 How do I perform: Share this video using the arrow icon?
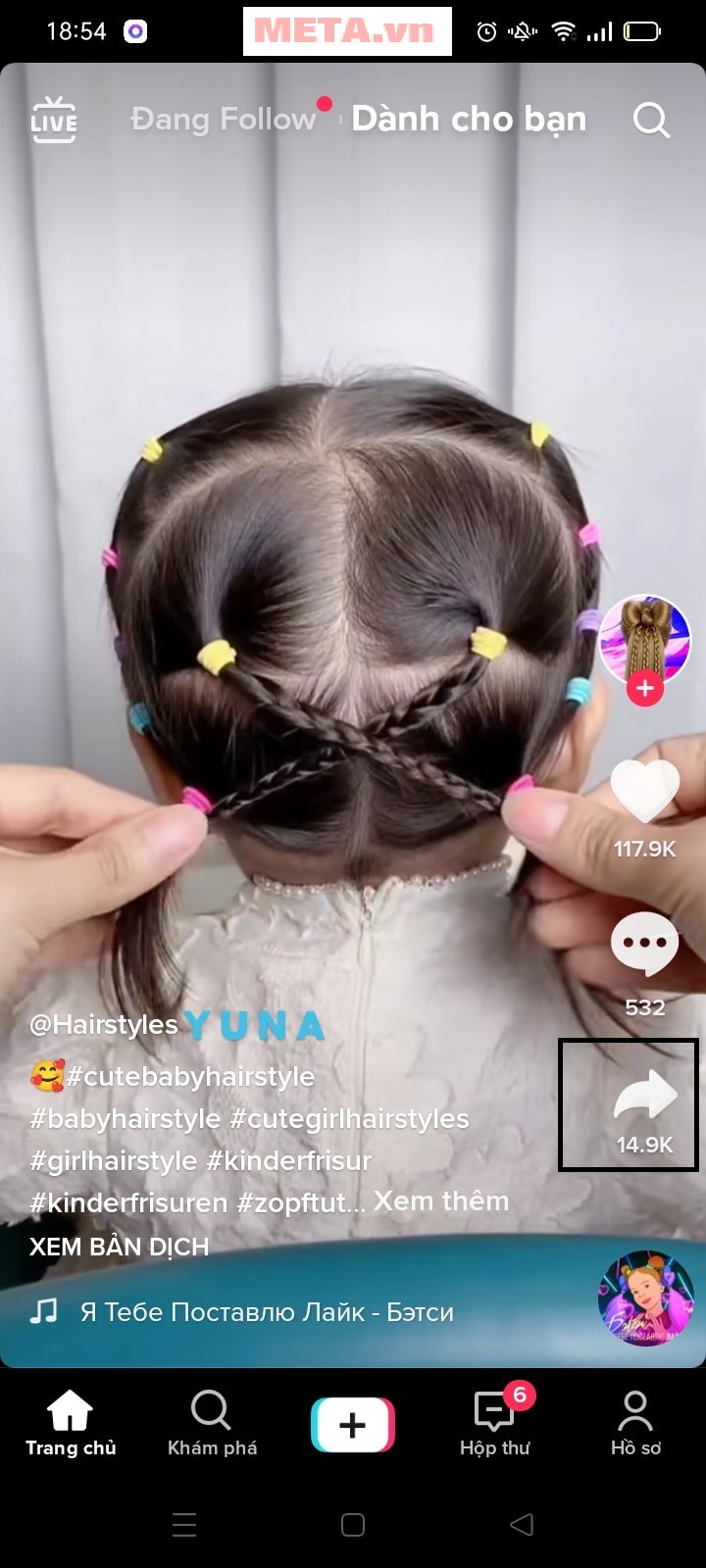[x=644, y=1097]
